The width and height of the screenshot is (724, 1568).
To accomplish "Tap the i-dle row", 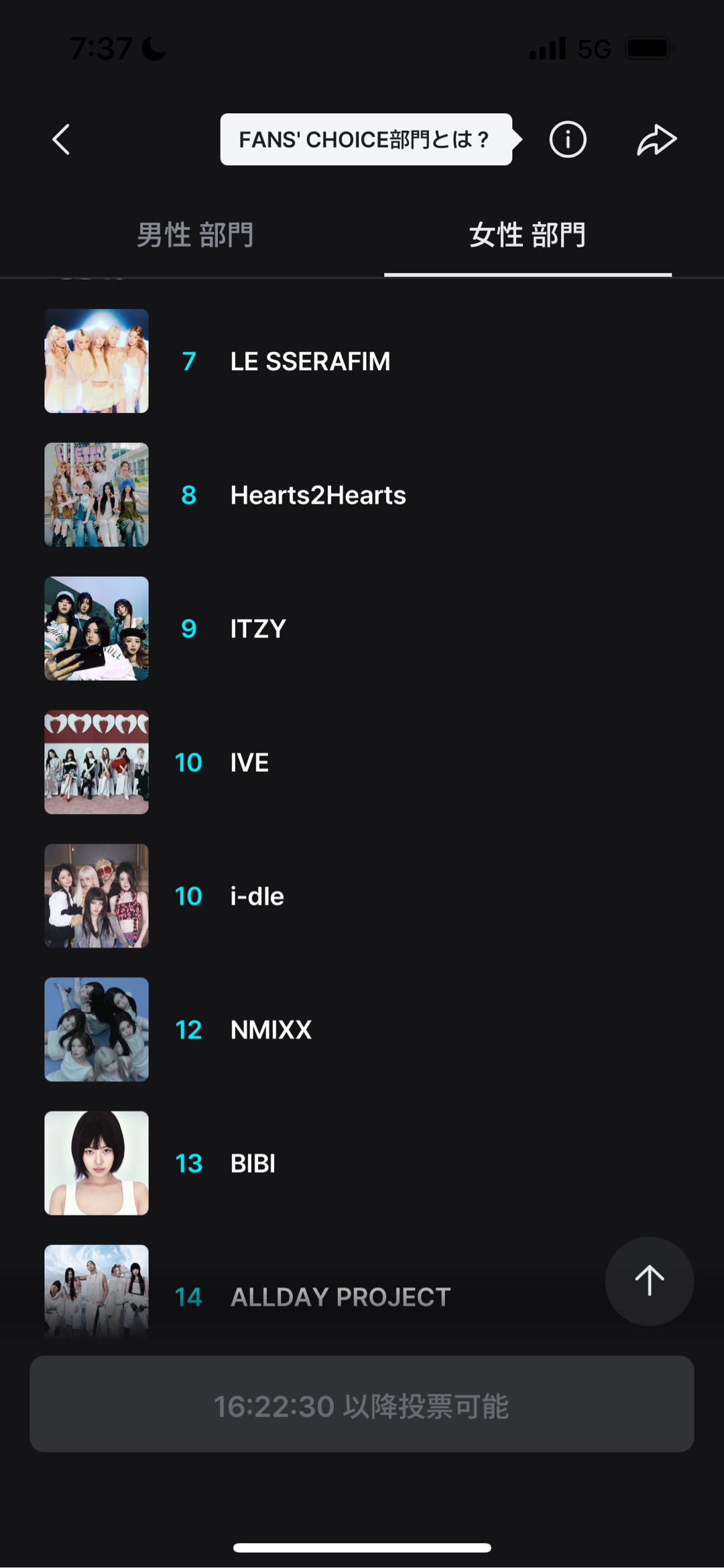I will (x=257, y=896).
